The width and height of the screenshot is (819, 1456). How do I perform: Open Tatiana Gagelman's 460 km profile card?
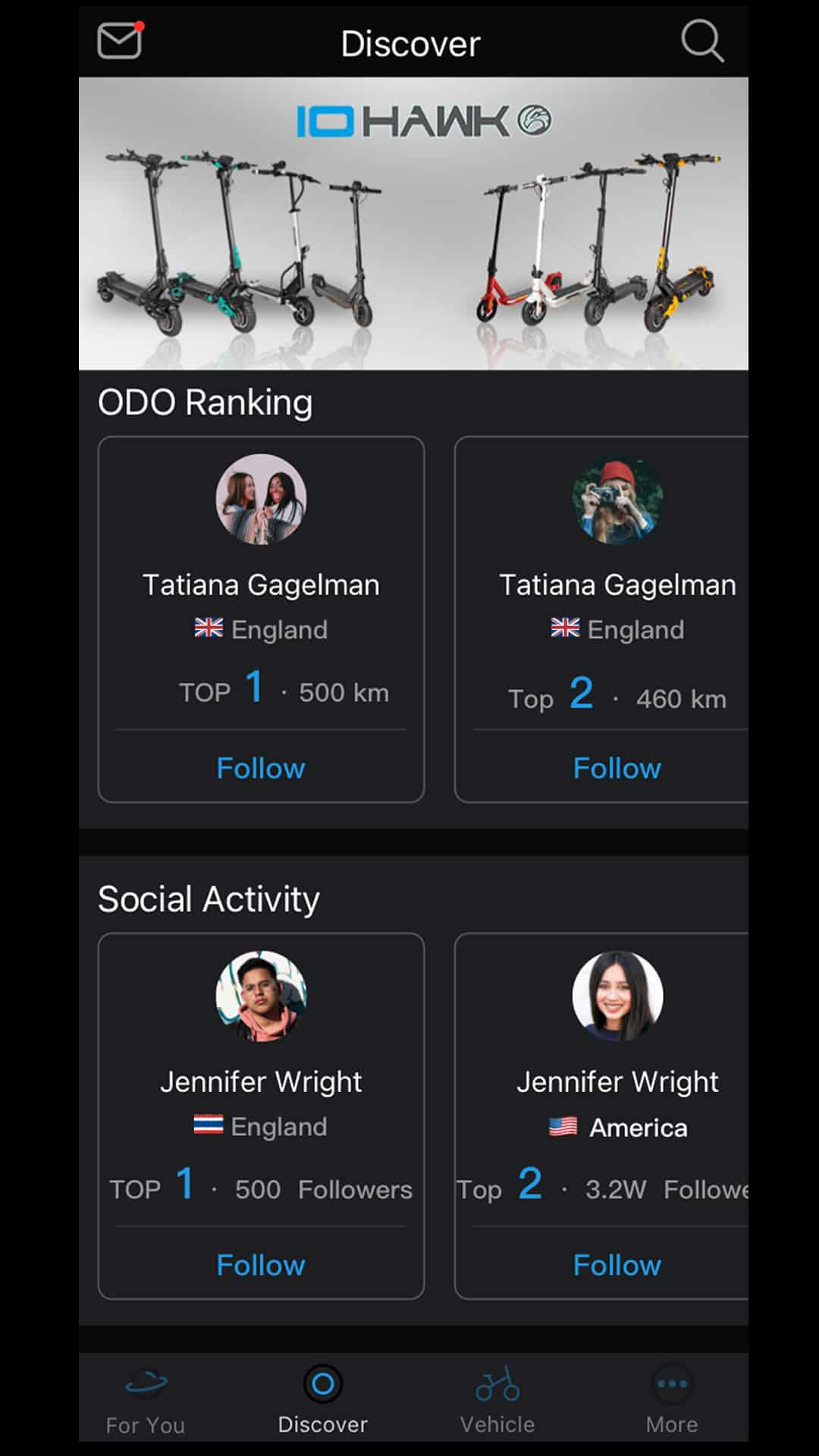click(x=617, y=584)
